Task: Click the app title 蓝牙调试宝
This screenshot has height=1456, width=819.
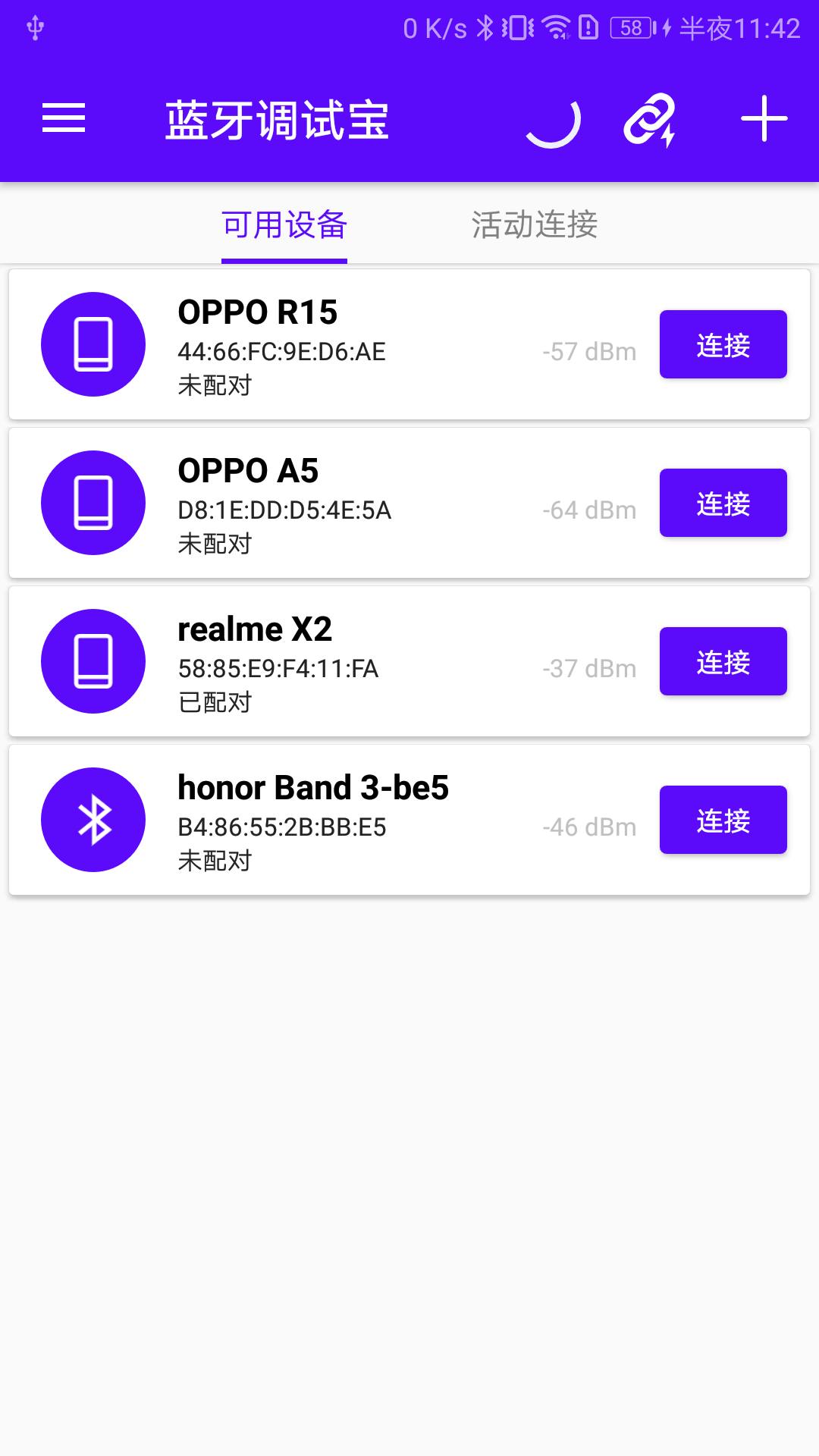Action: coord(277,118)
